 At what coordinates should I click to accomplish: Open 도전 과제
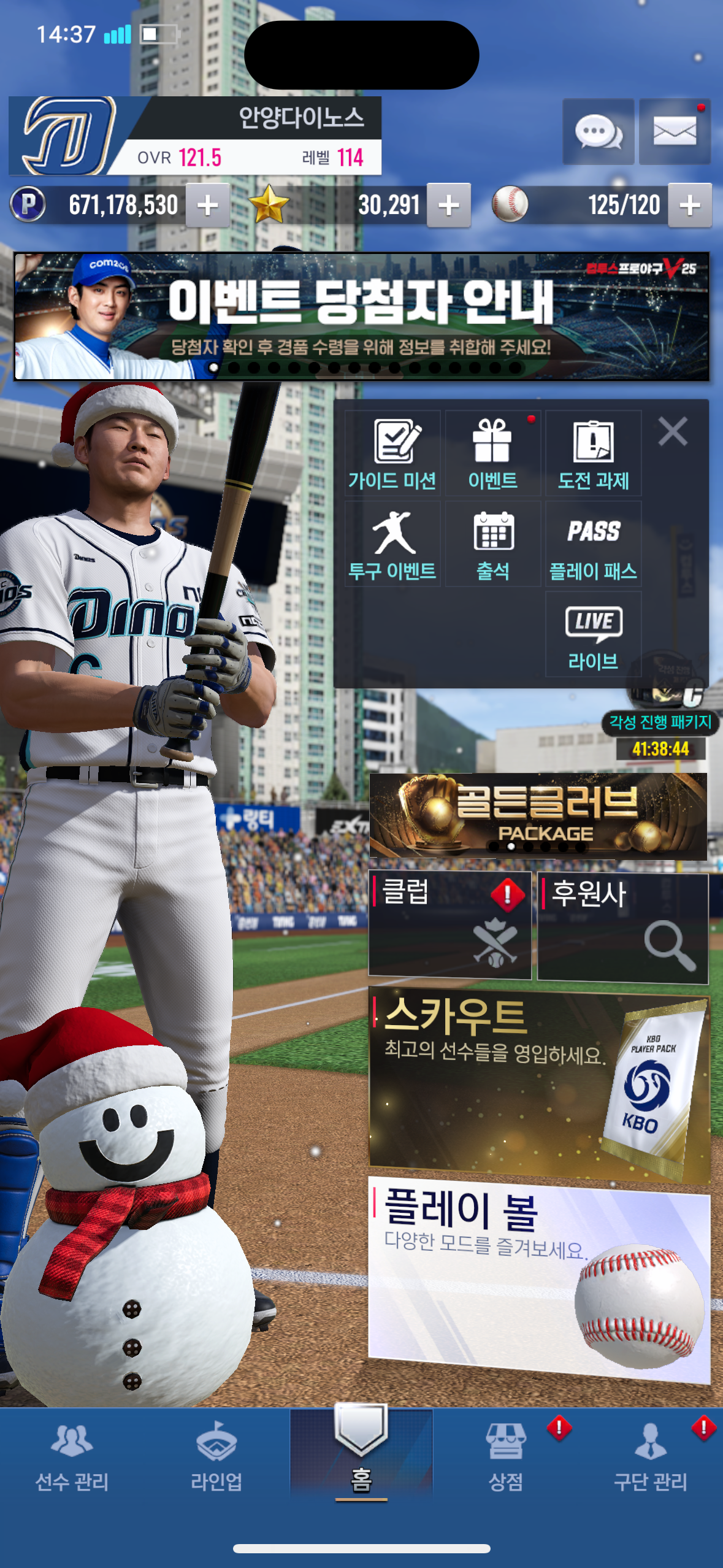click(x=593, y=453)
